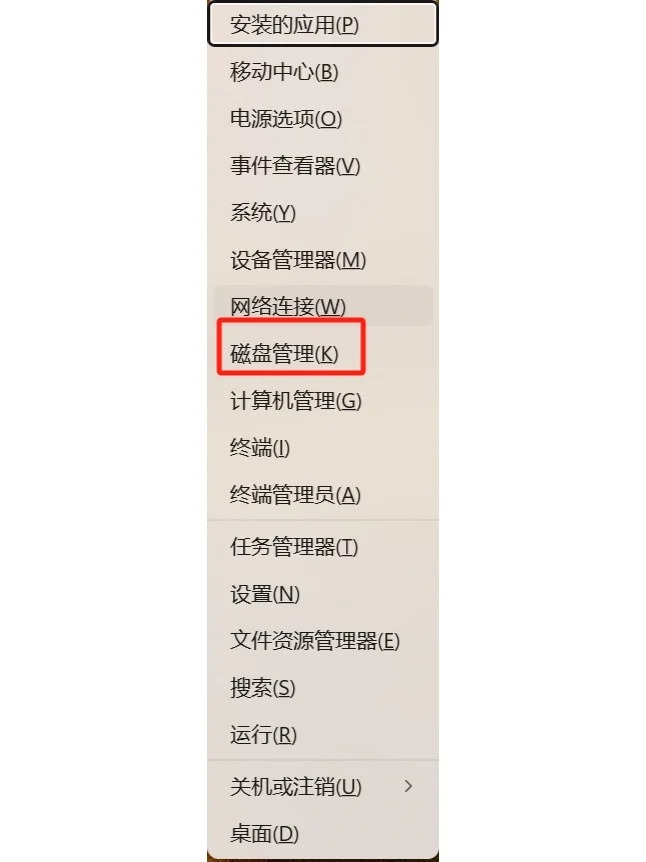
Task: Launch 任务管理器
Action: click(294, 547)
